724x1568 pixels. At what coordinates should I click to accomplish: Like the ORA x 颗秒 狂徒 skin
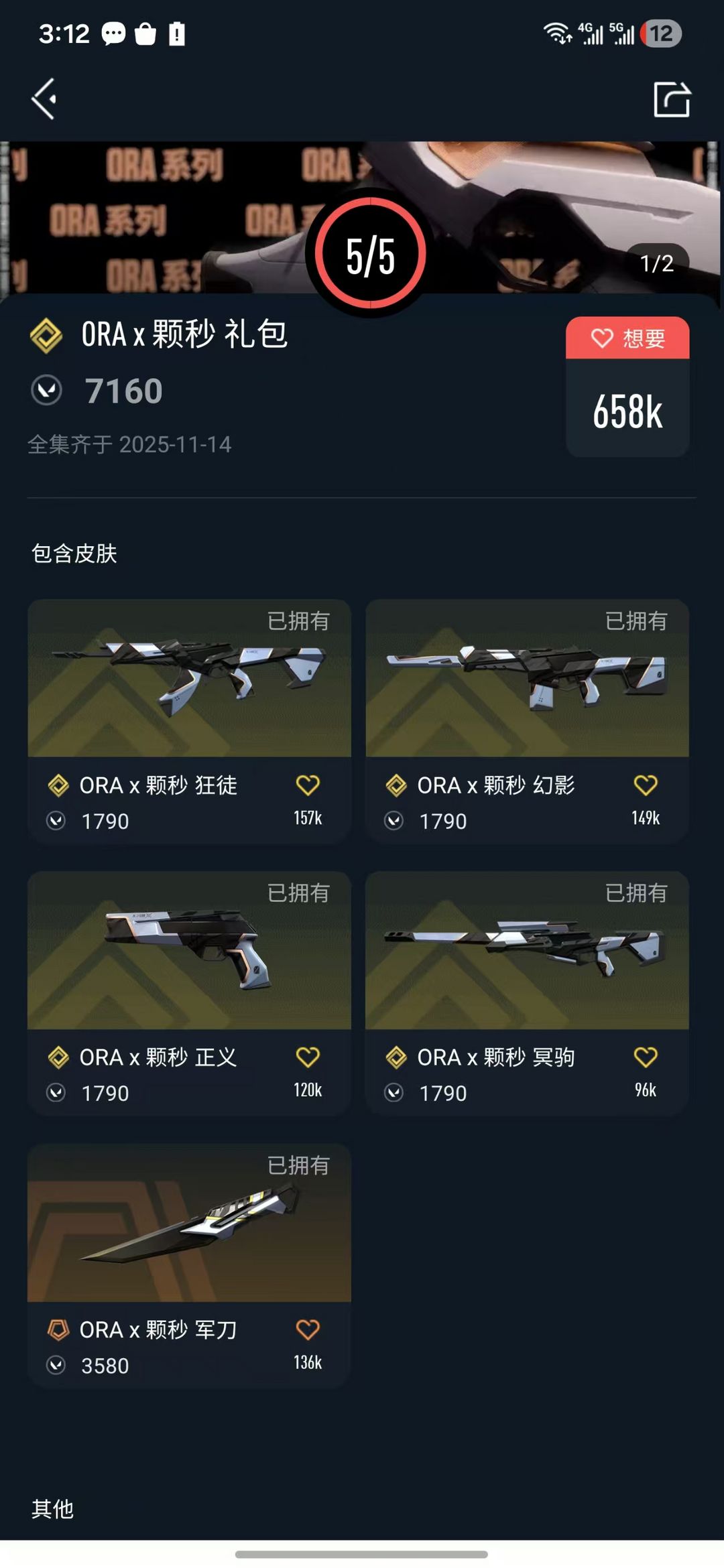pyautogui.click(x=308, y=785)
